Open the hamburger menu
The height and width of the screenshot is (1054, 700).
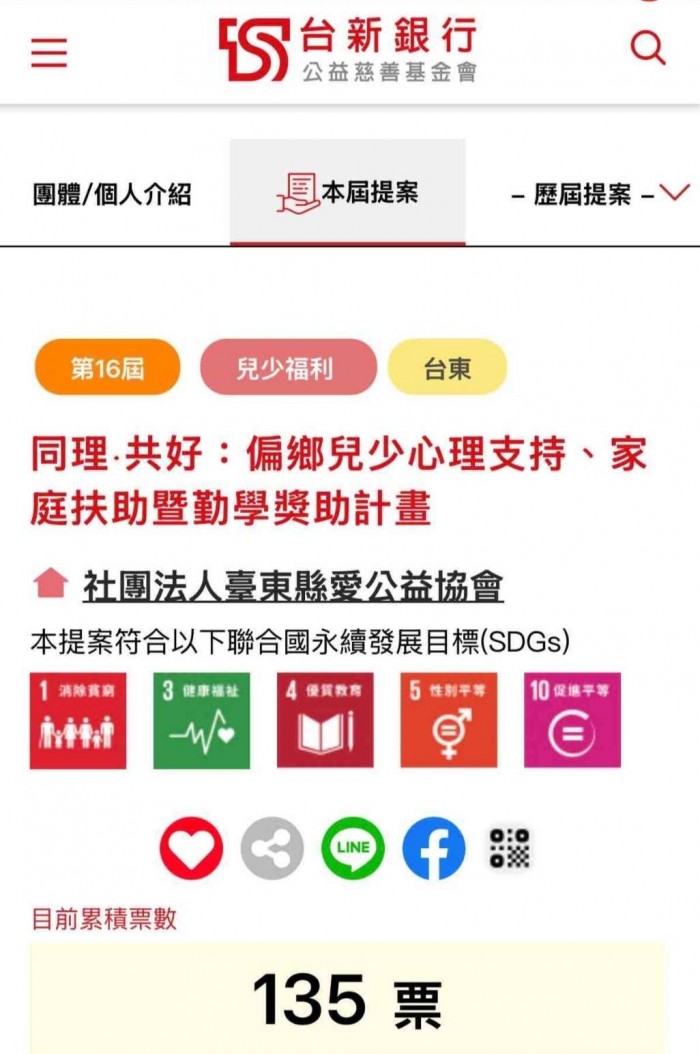click(x=49, y=52)
